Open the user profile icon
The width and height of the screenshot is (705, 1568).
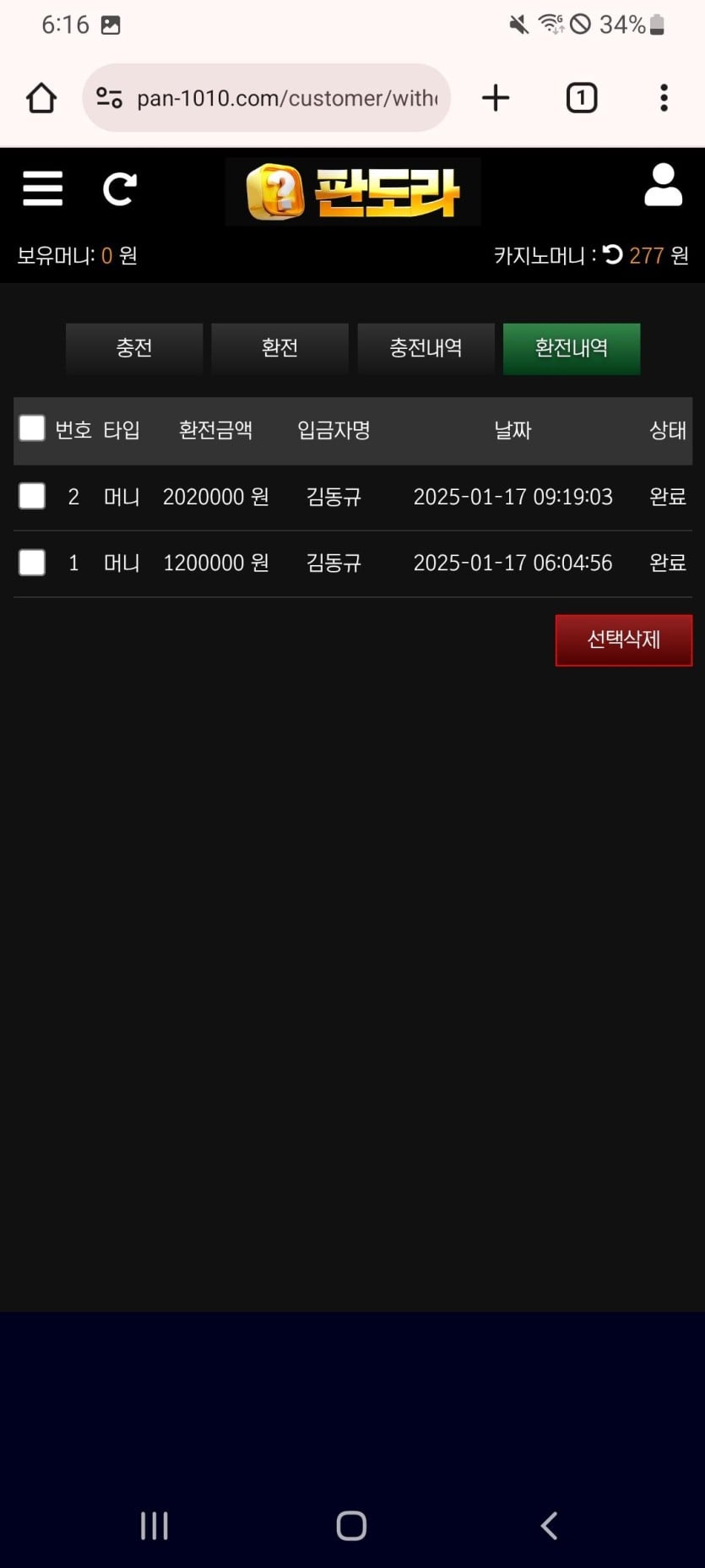point(663,186)
